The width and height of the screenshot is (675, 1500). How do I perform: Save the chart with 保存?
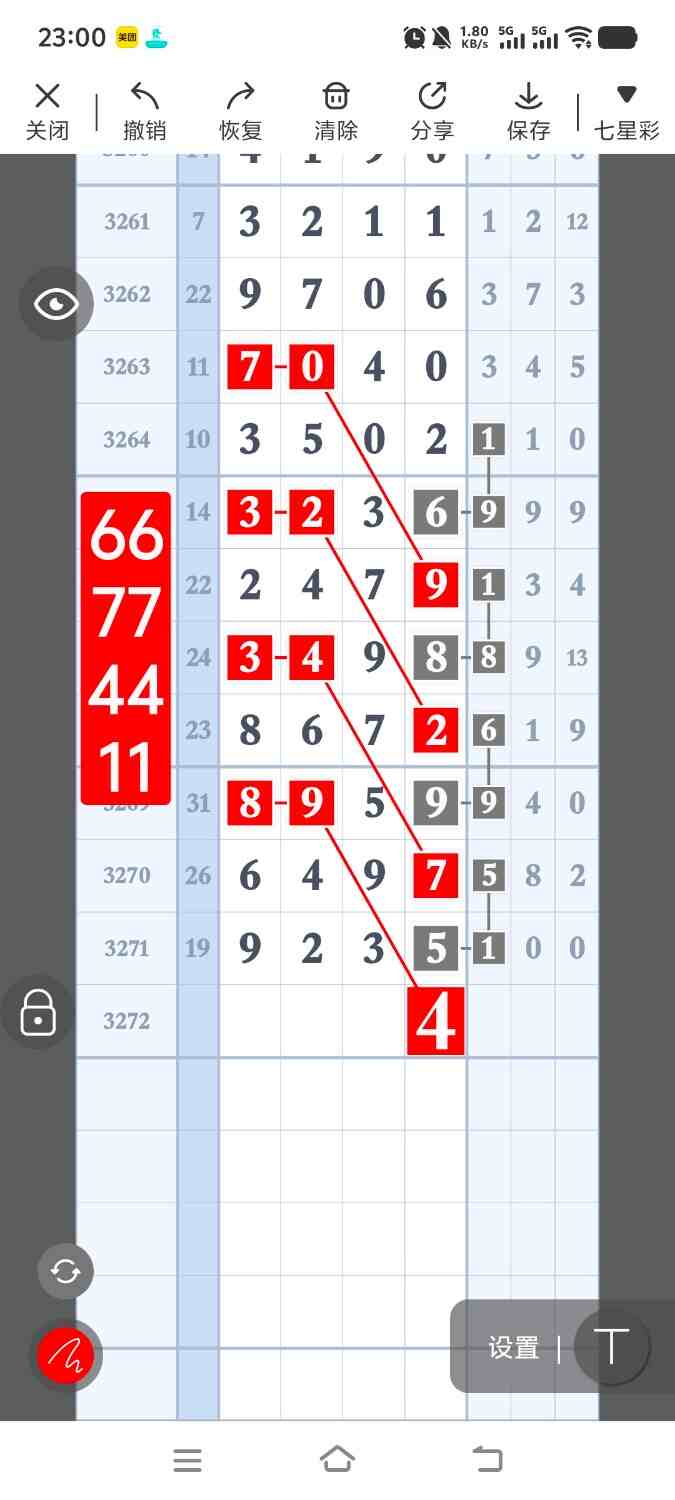528,111
